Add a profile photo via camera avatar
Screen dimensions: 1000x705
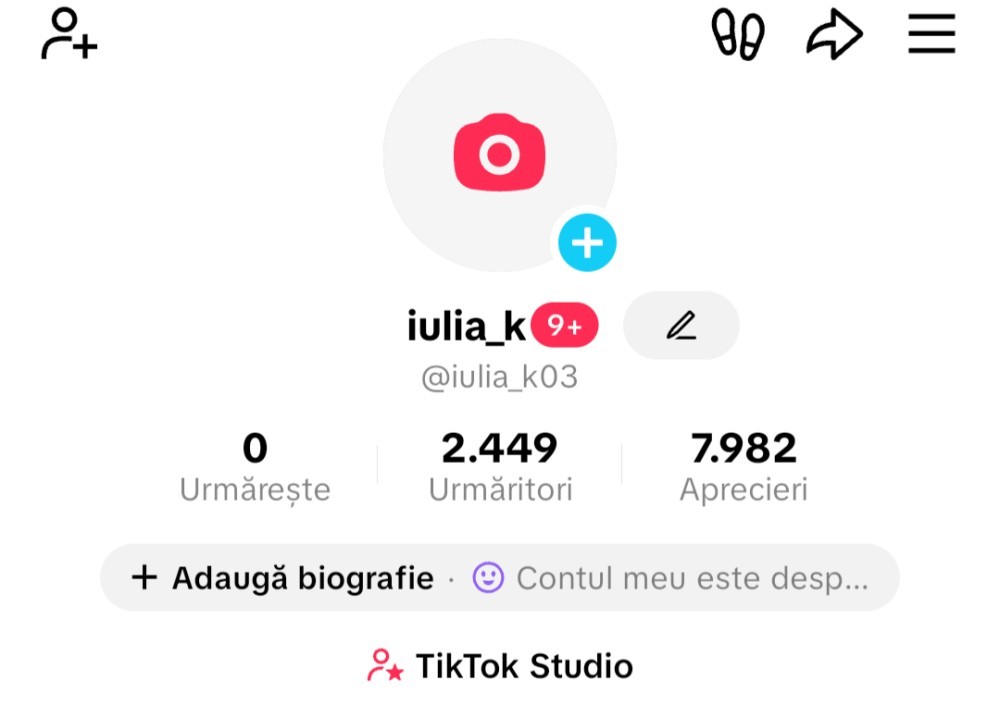pos(499,154)
